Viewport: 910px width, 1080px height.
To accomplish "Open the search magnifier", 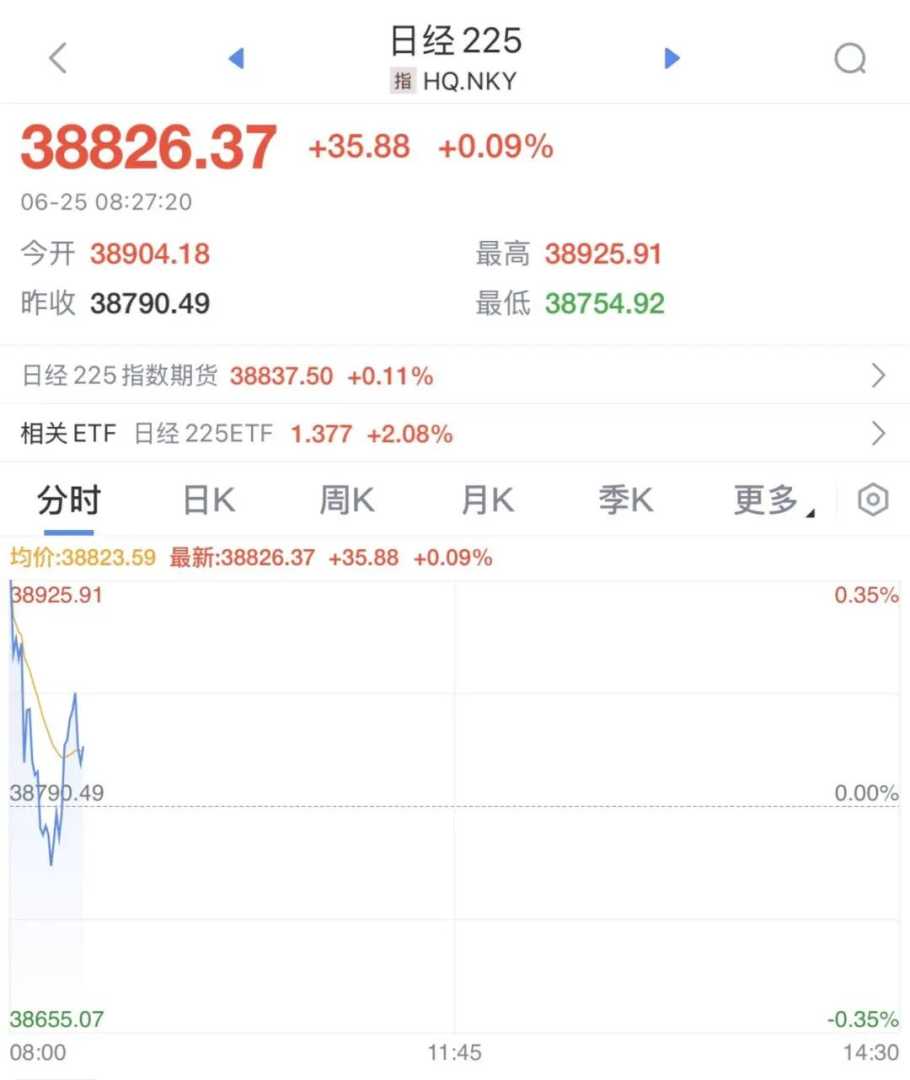I will coord(850,59).
